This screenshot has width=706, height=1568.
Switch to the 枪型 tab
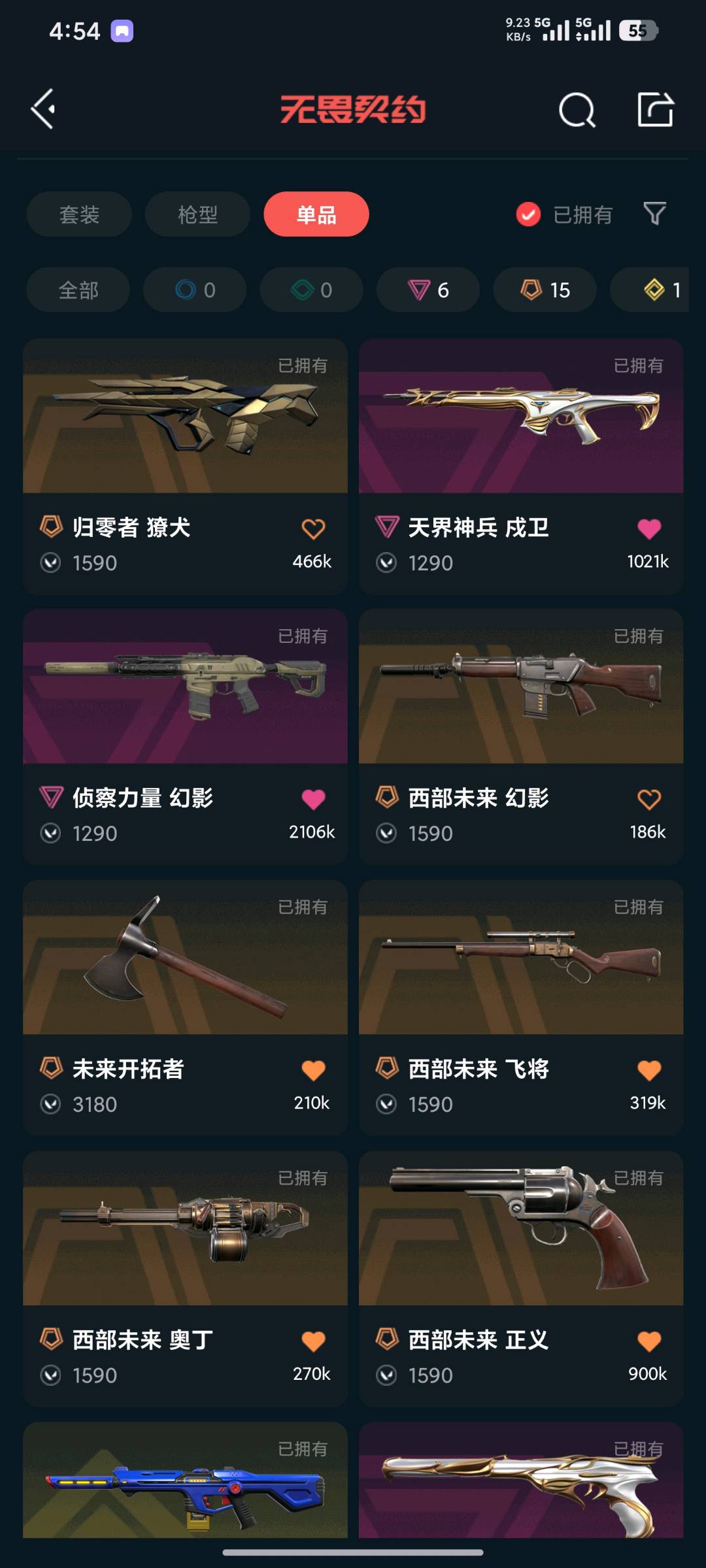[197, 214]
